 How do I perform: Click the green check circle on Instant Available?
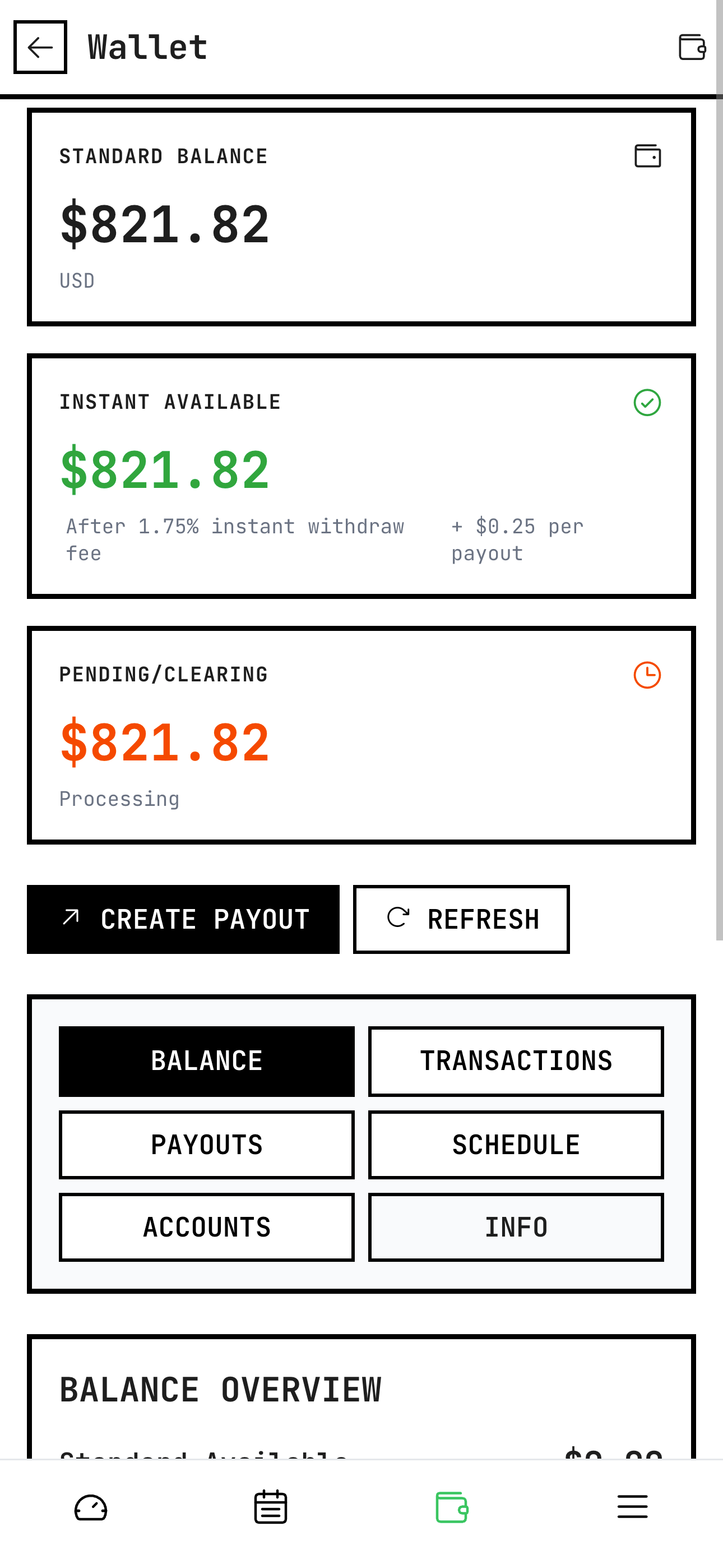(646, 400)
